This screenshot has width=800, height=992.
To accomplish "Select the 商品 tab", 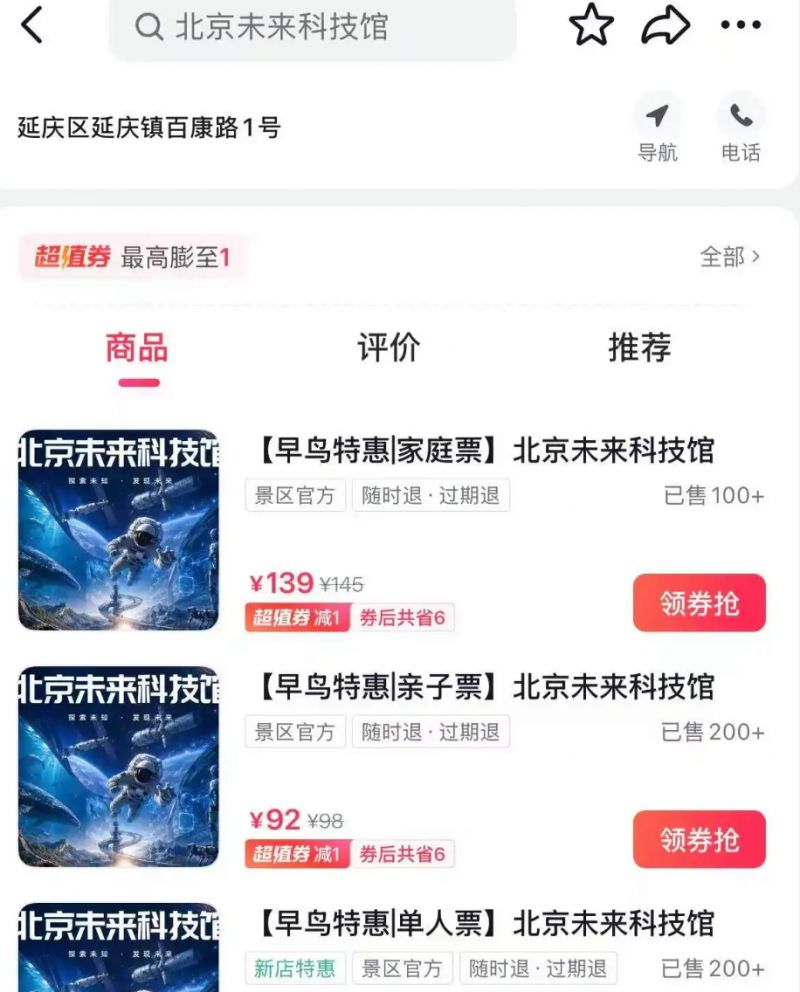I will click(137, 349).
